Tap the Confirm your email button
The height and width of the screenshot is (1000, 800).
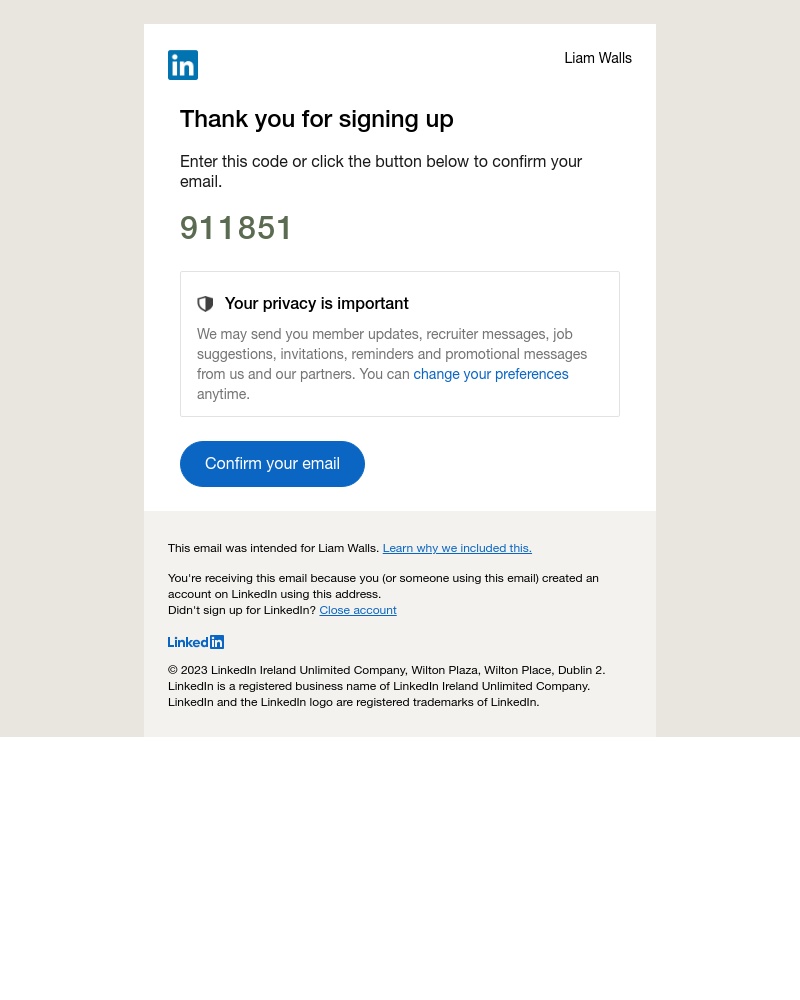tap(272, 464)
